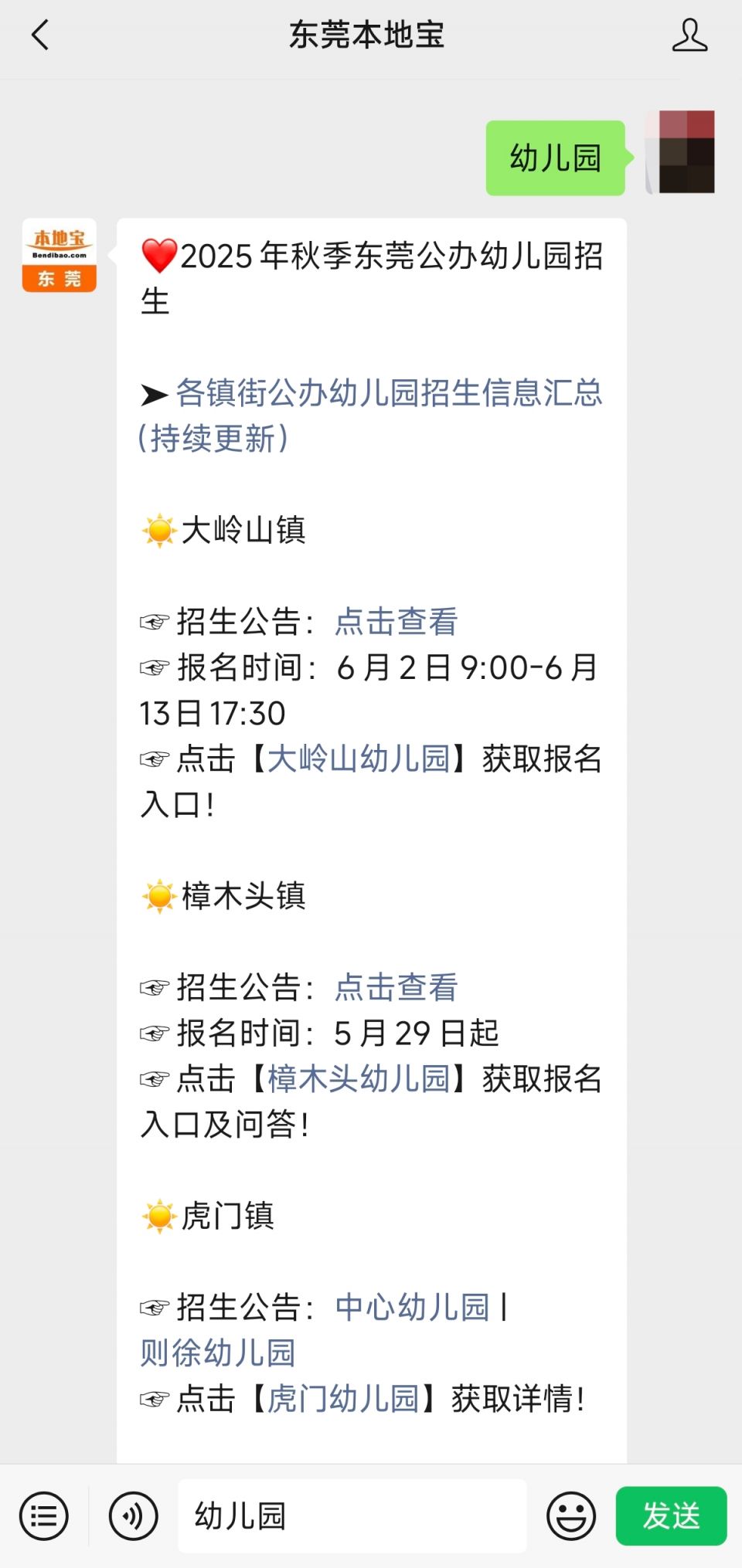View 大岭山镇 招生公告 点击查看 link
The image size is (742, 1568).
coord(396,622)
